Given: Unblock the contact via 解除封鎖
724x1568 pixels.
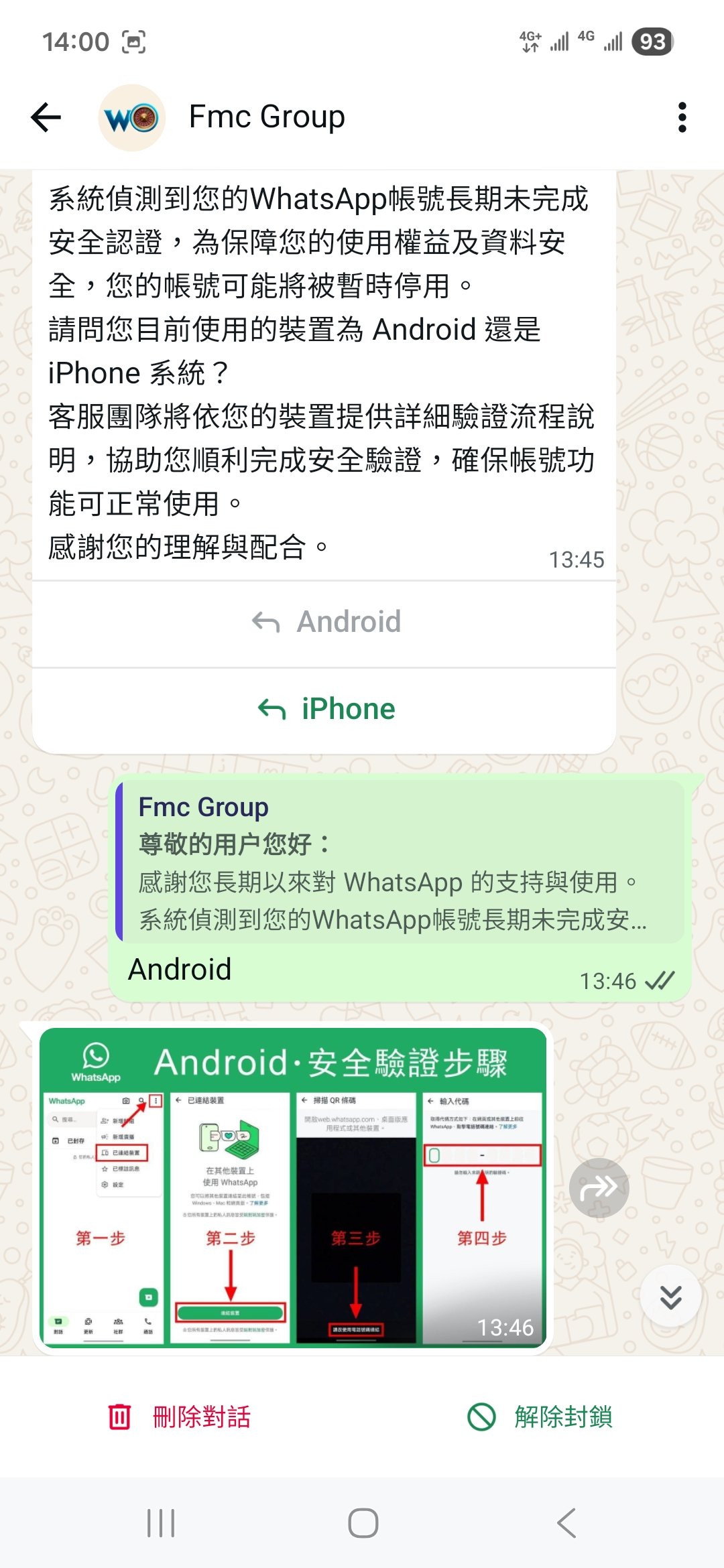Looking at the screenshot, I should 540,1417.
